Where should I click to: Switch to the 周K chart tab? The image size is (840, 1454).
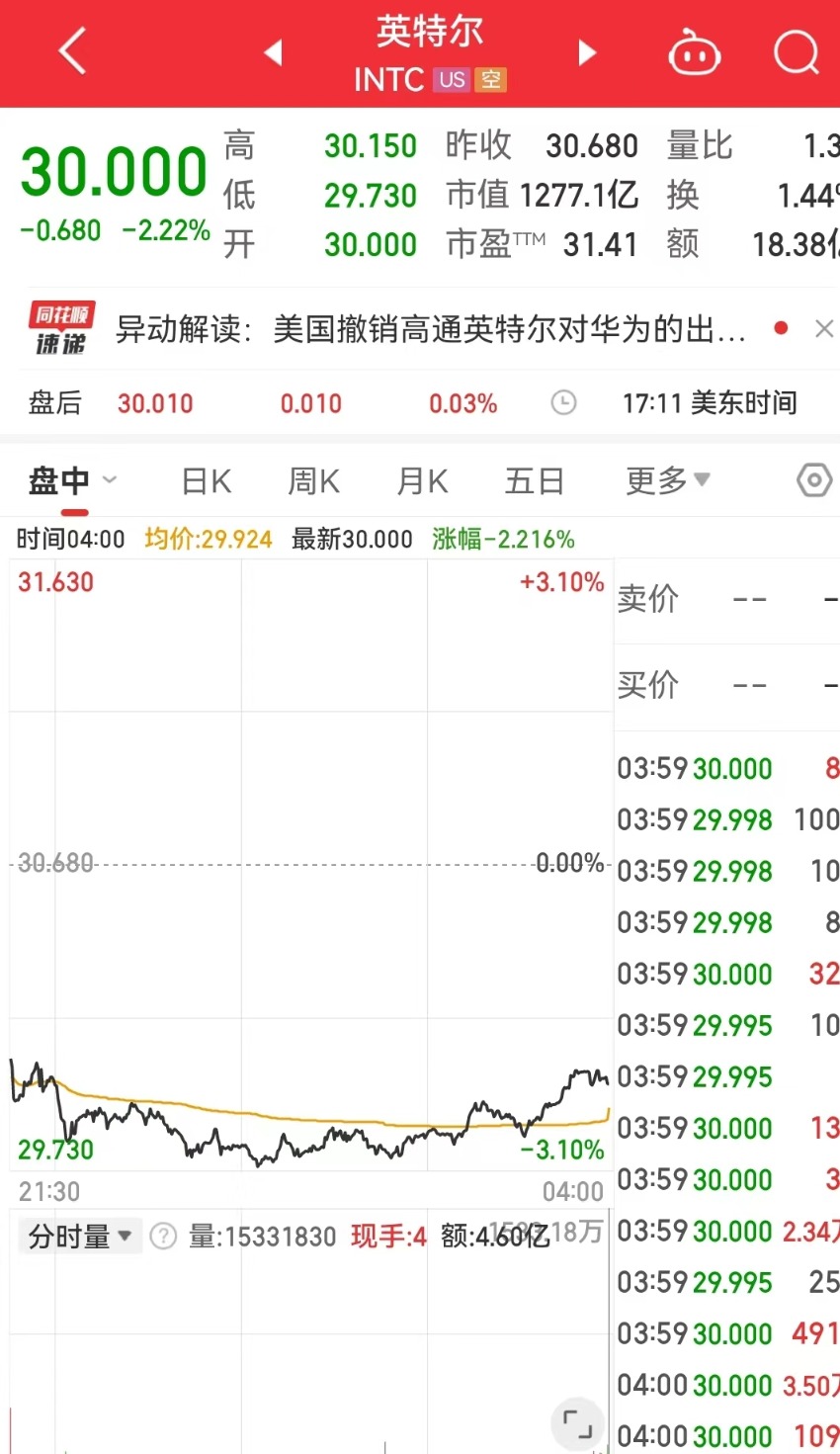tap(313, 481)
